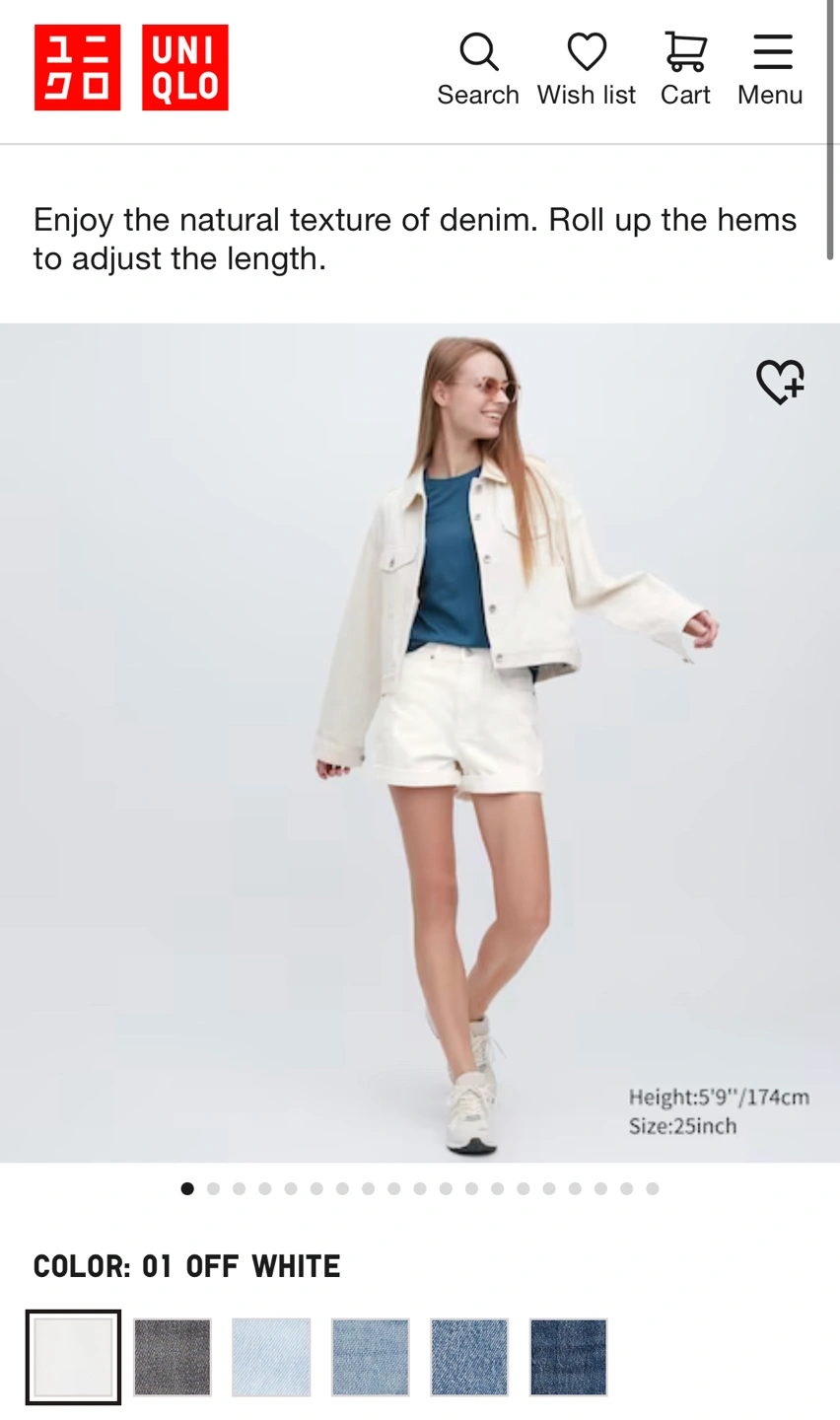Open the product photo of the model
The width and height of the screenshot is (840, 1420).
click(x=419, y=742)
